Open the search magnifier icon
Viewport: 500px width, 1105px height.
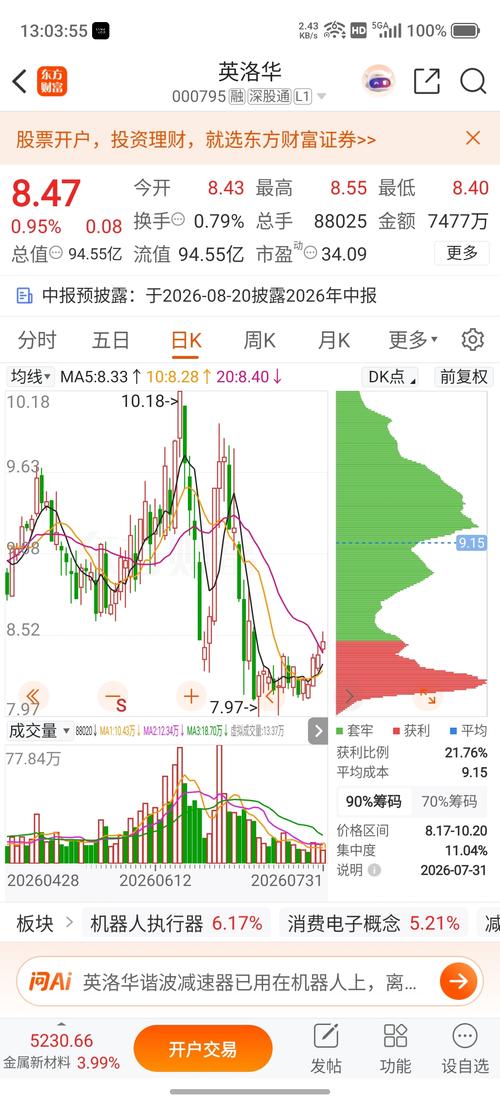tap(473, 81)
